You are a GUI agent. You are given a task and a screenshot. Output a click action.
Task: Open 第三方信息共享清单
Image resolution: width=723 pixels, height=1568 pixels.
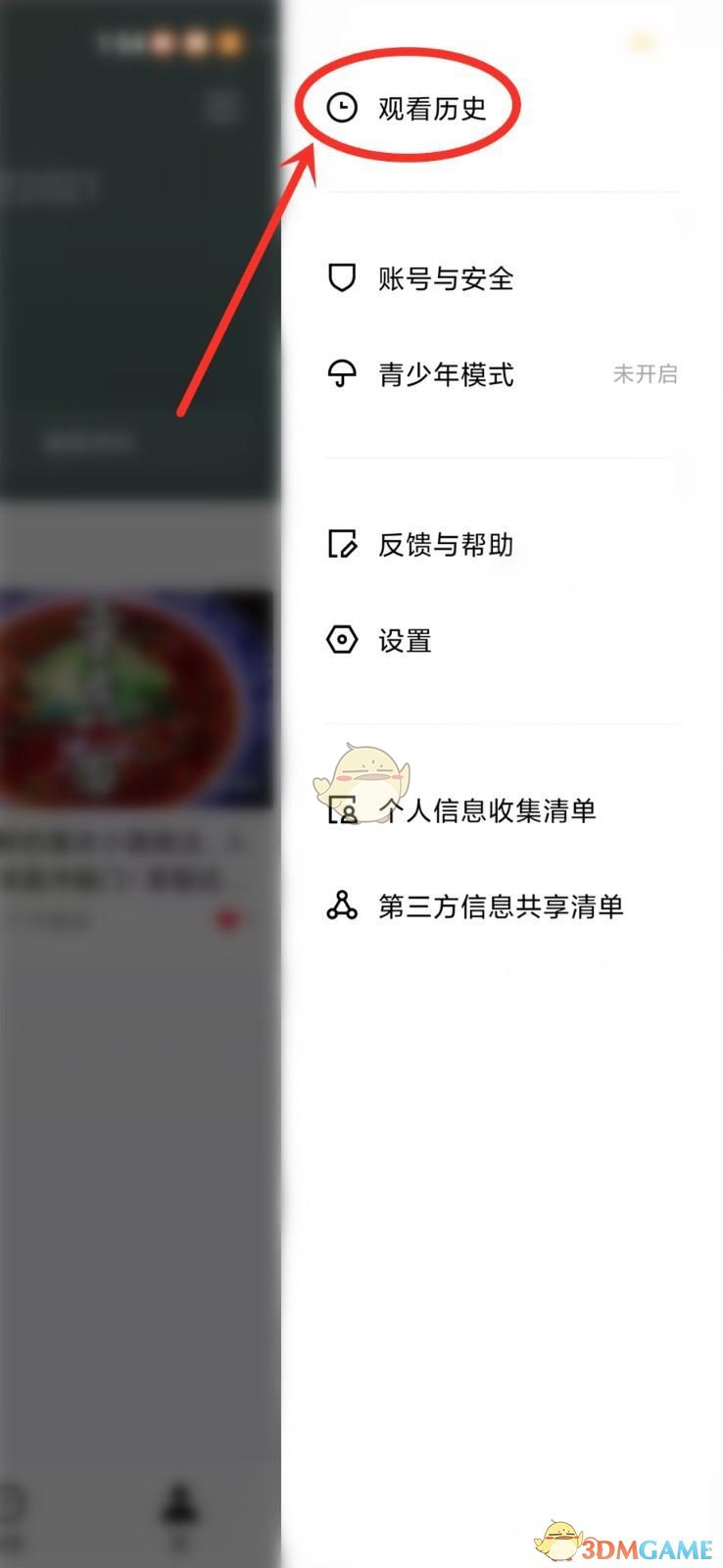click(505, 906)
